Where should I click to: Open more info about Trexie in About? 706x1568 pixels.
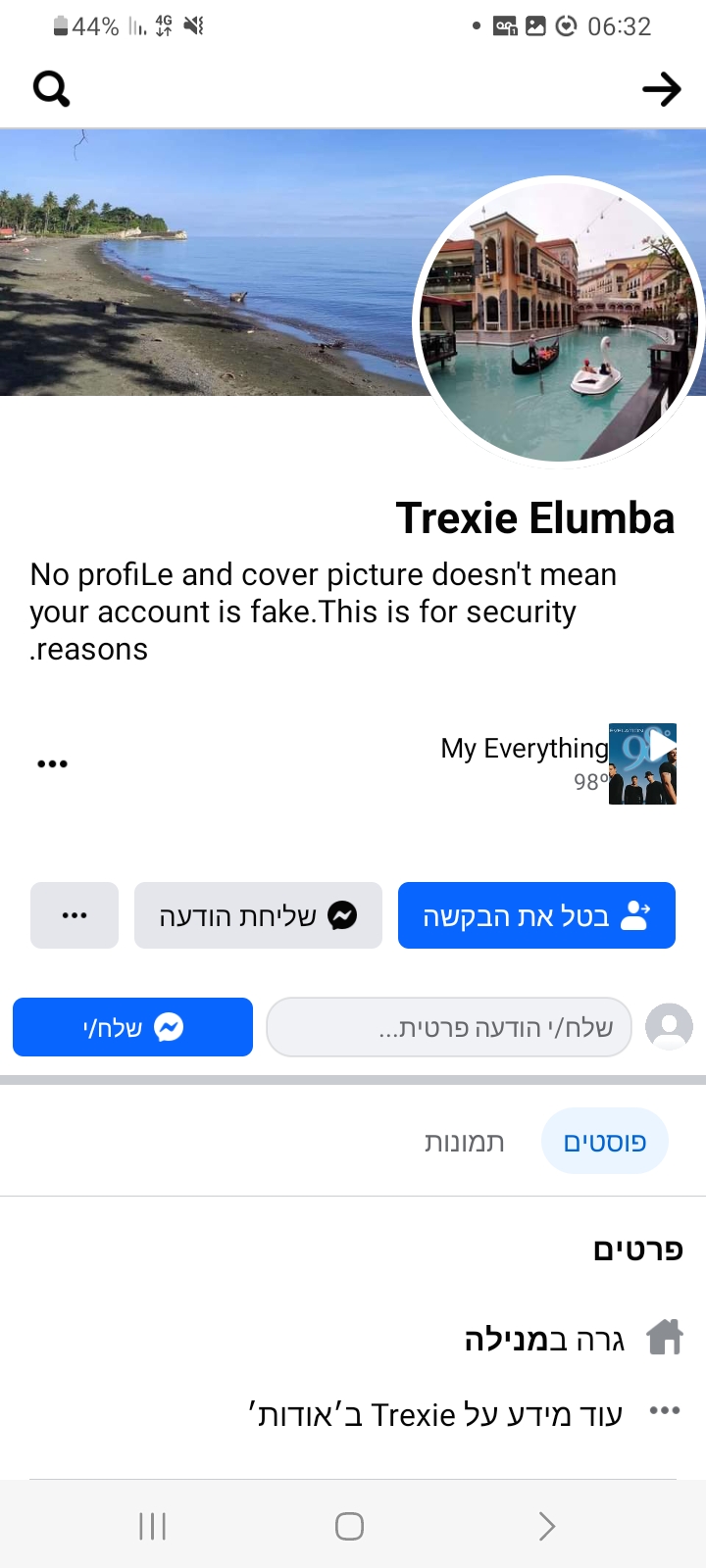pos(435,1415)
